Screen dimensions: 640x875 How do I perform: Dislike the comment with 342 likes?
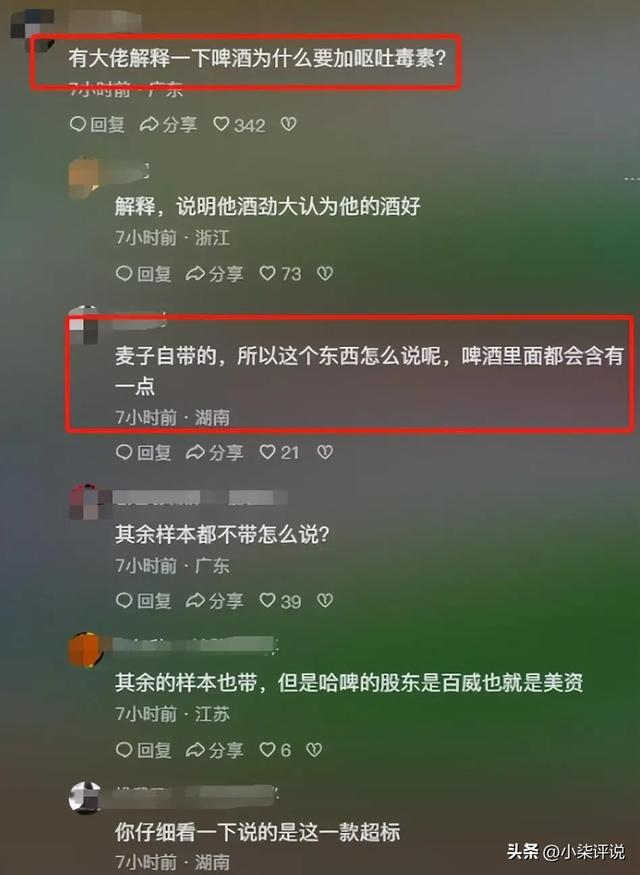point(288,125)
